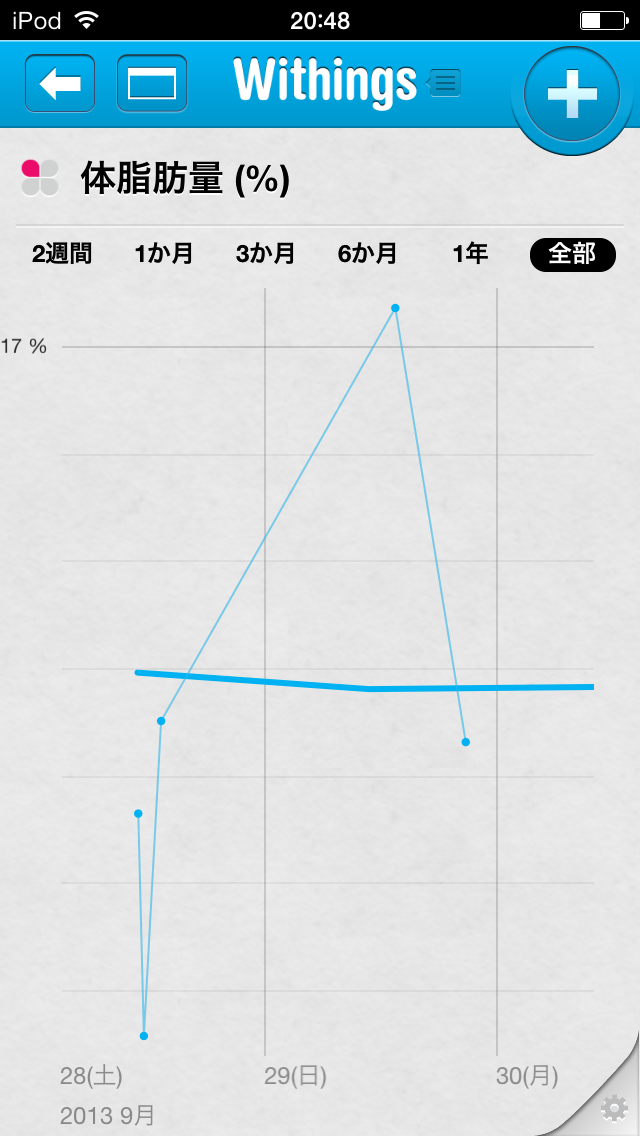Switch to the 1か月 range
Viewport: 640px width, 1136px height.
pyautogui.click(x=164, y=254)
